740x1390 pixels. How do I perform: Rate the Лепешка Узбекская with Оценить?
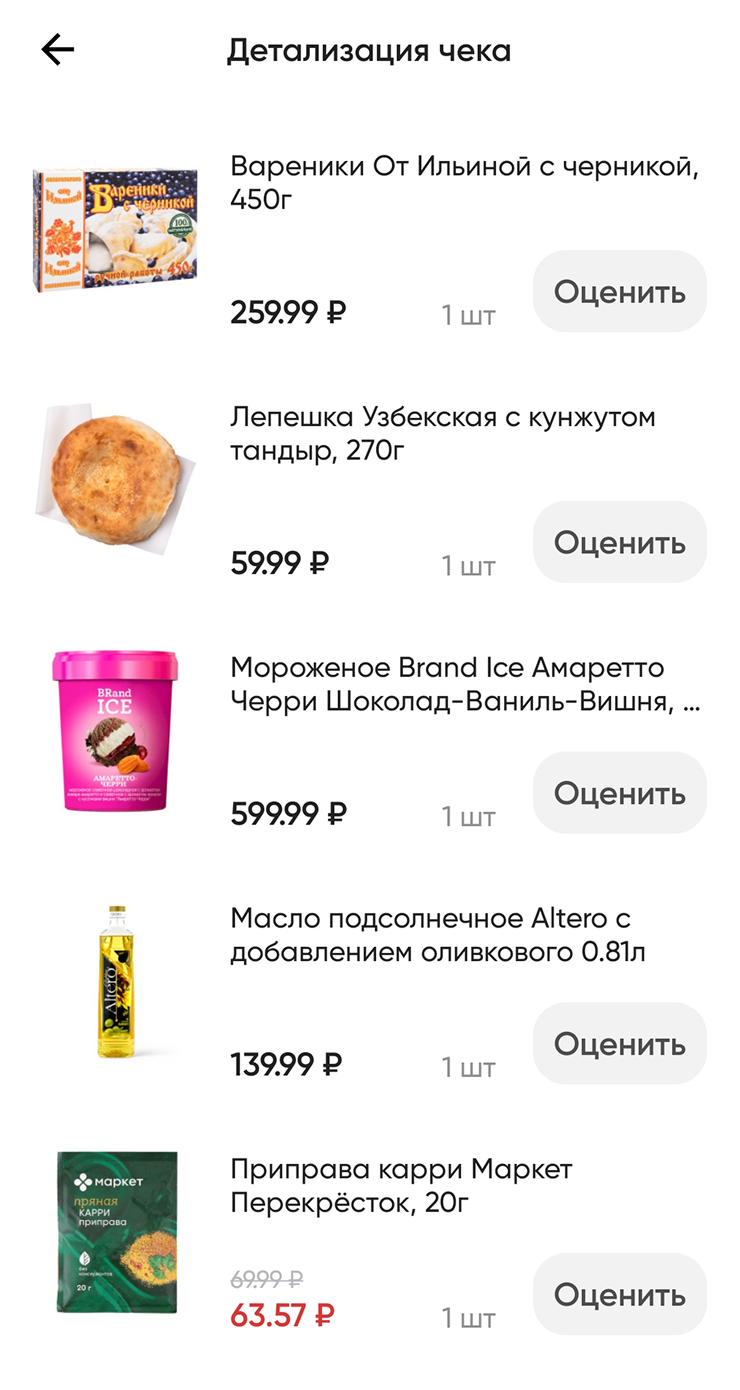point(619,542)
